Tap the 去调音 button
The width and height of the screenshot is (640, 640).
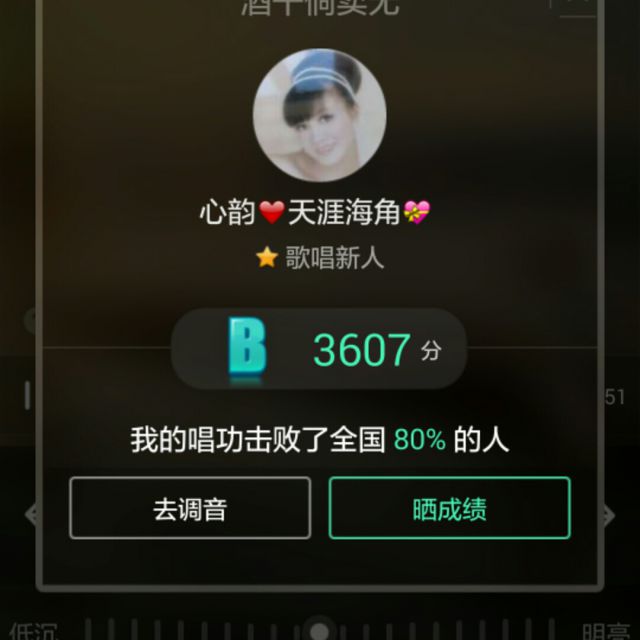click(190, 508)
